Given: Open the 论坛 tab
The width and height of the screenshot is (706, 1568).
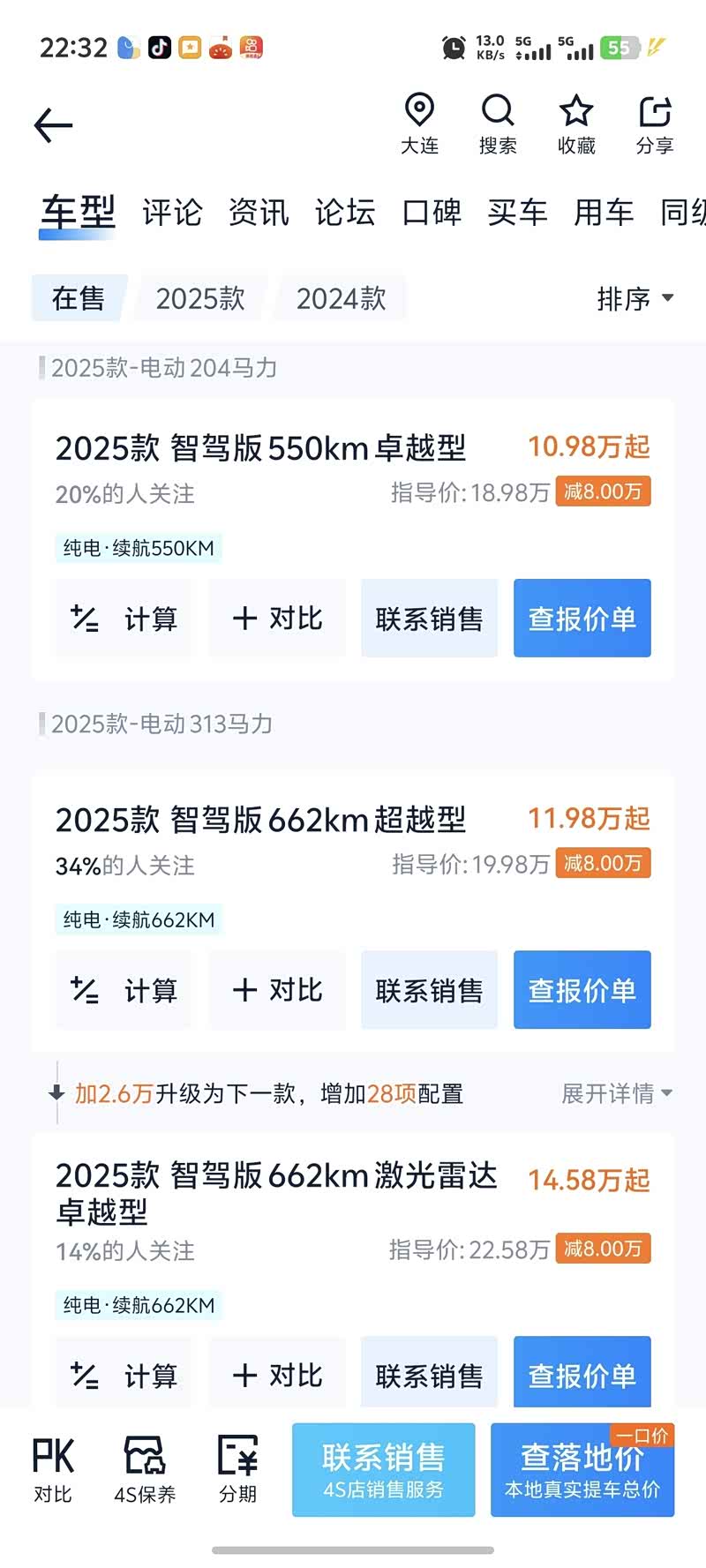Looking at the screenshot, I should [x=345, y=213].
